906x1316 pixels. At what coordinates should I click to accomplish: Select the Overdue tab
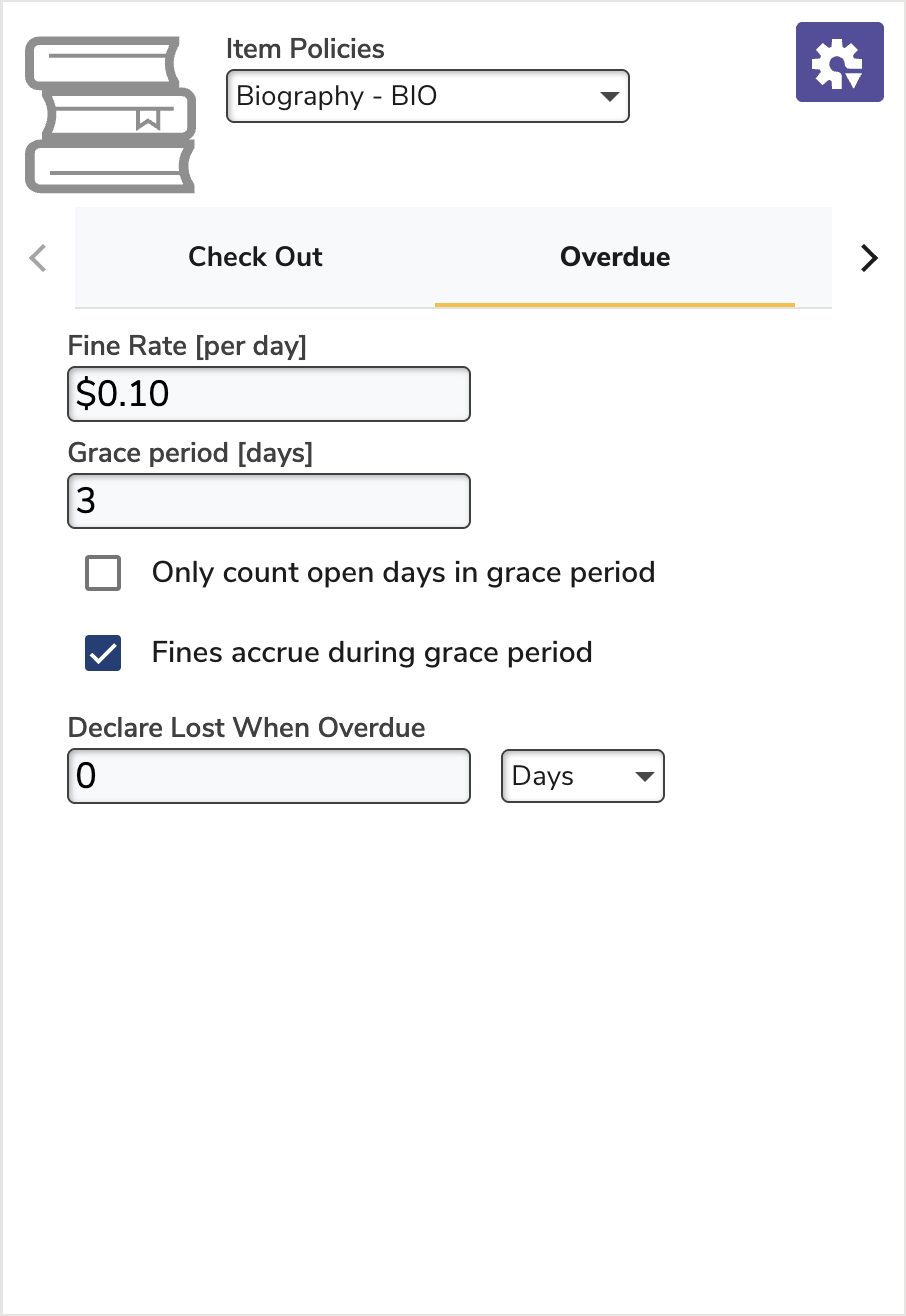point(614,257)
